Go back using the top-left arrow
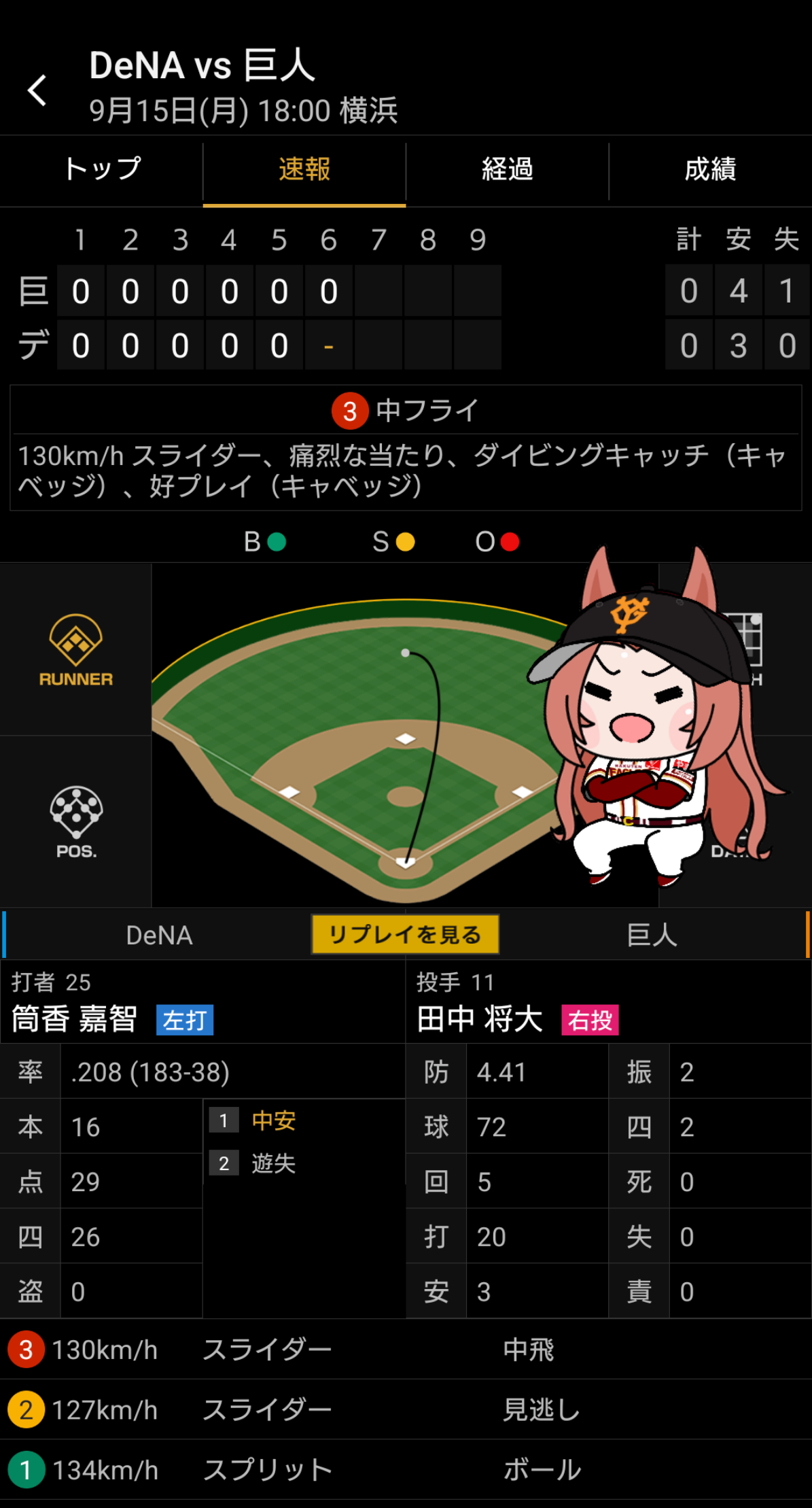Image resolution: width=812 pixels, height=1508 pixels. (x=37, y=90)
